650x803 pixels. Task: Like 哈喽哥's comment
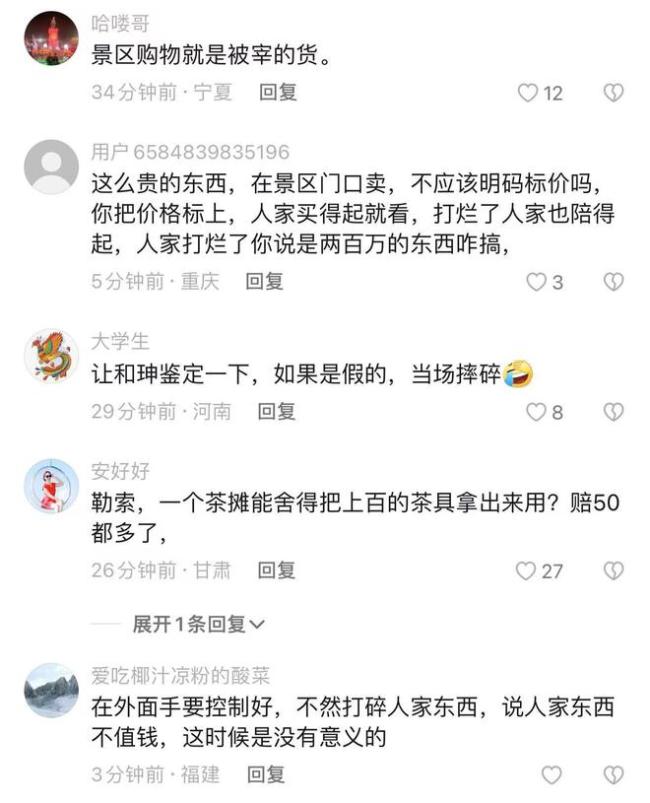click(527, 93)
